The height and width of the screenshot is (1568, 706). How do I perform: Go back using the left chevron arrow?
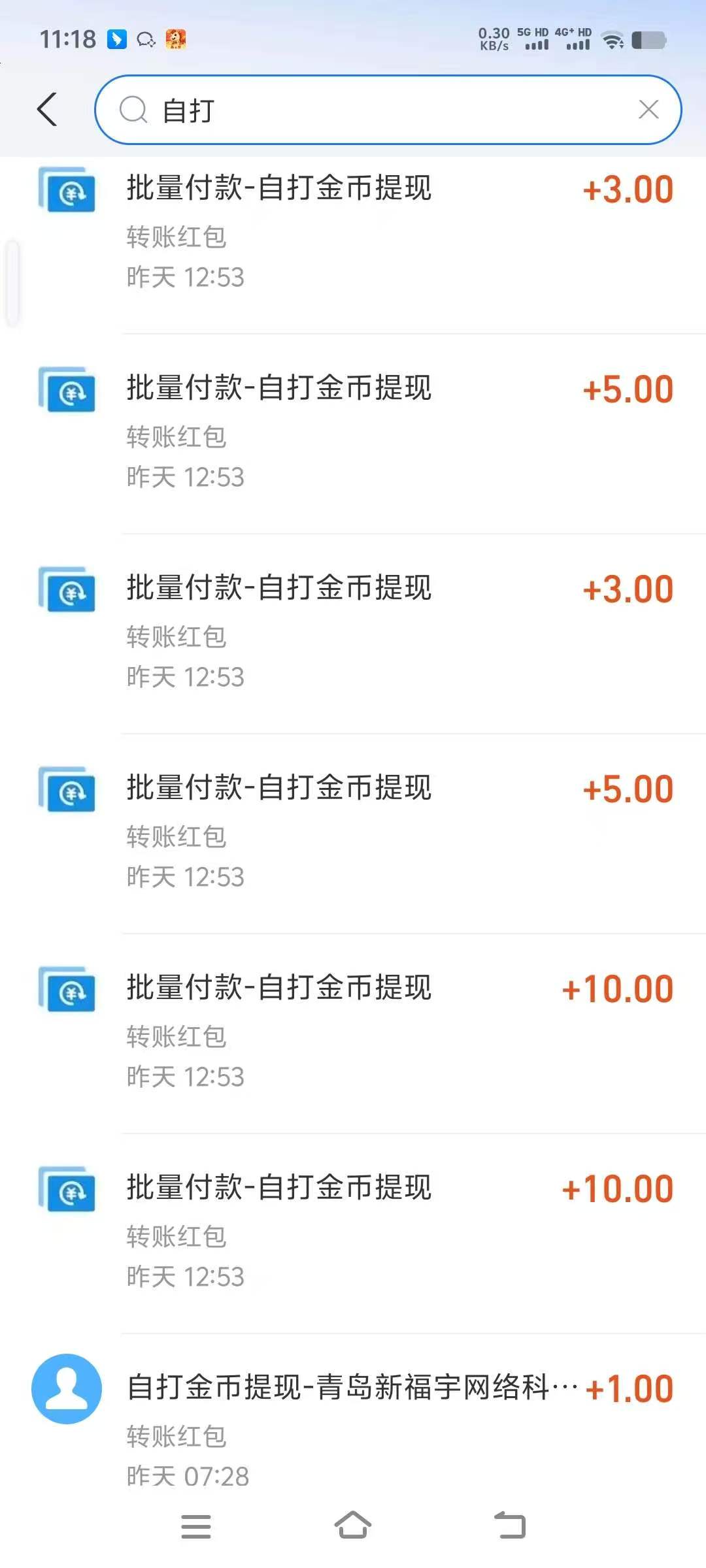[x=47, y=110]
